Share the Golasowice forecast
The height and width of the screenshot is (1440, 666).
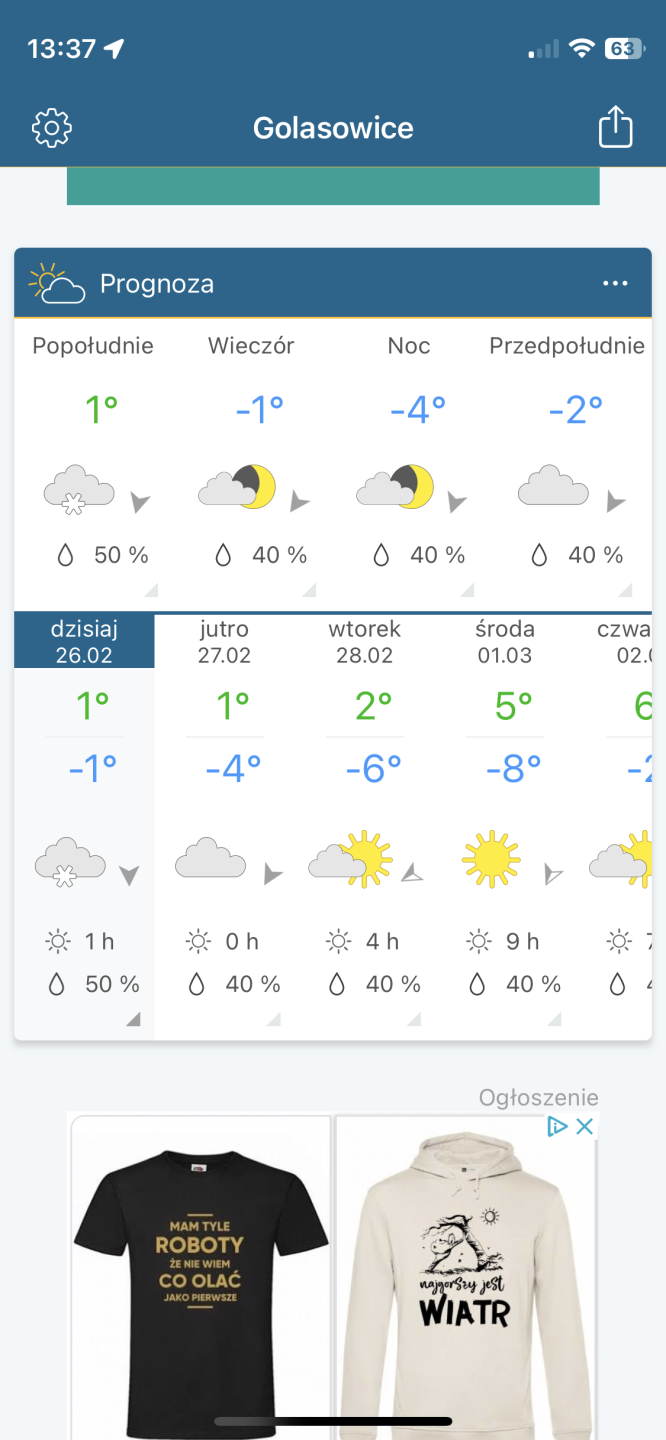pos(615,128)
